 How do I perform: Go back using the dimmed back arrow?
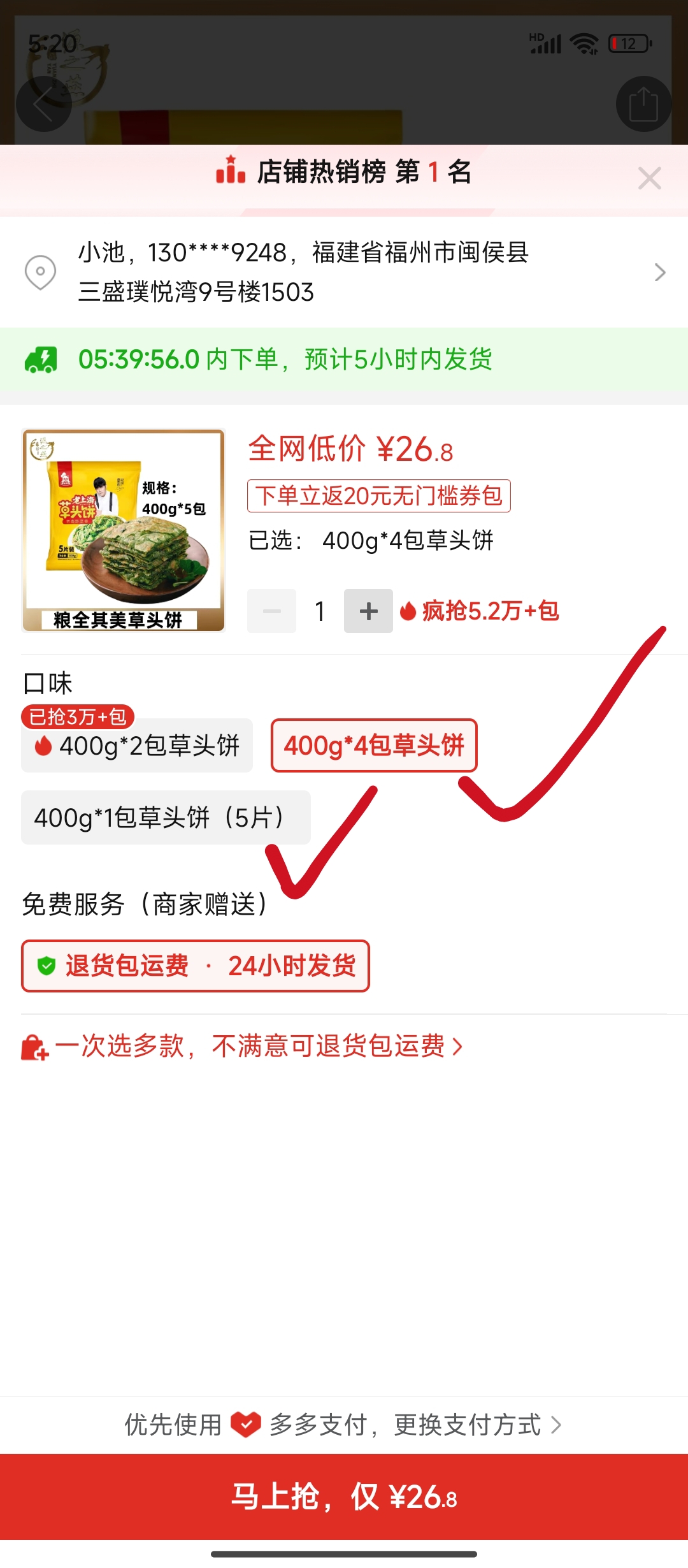point(43,104)
